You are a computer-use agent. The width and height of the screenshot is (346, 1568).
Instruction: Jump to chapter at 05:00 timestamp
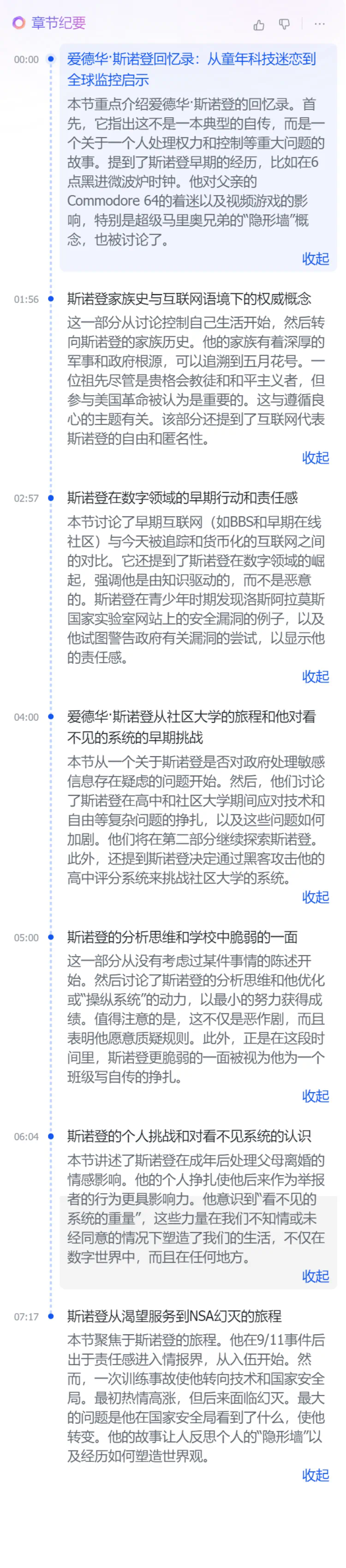26,938
